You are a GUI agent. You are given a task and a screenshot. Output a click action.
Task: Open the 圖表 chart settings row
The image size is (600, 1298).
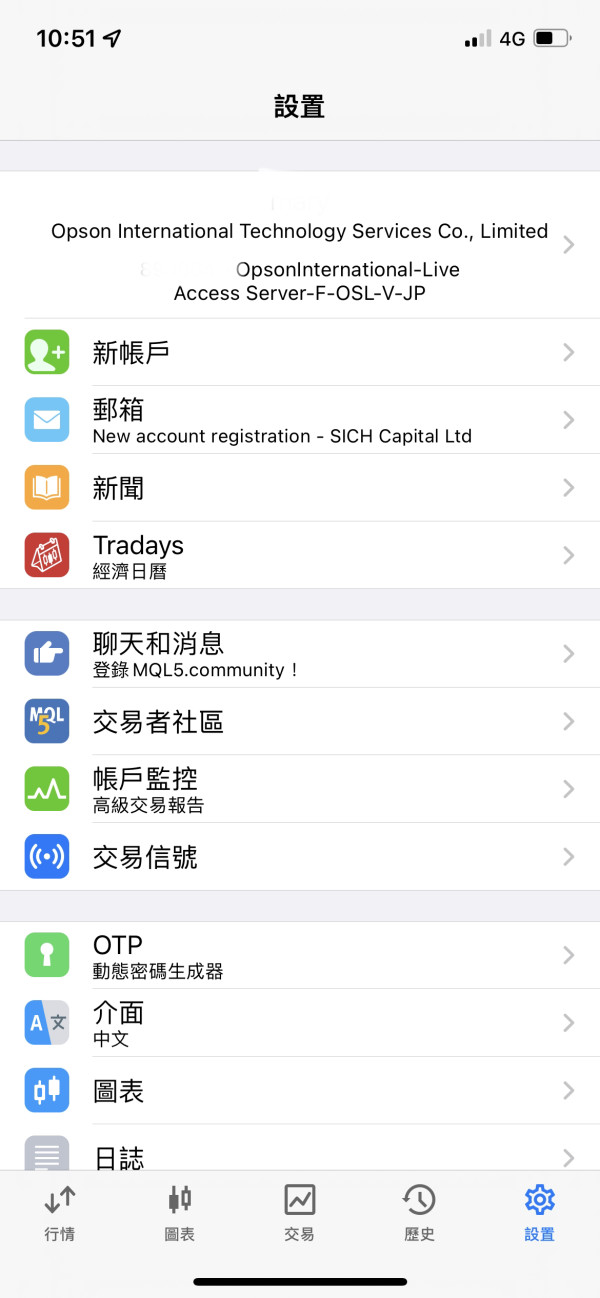point(300,1091)
